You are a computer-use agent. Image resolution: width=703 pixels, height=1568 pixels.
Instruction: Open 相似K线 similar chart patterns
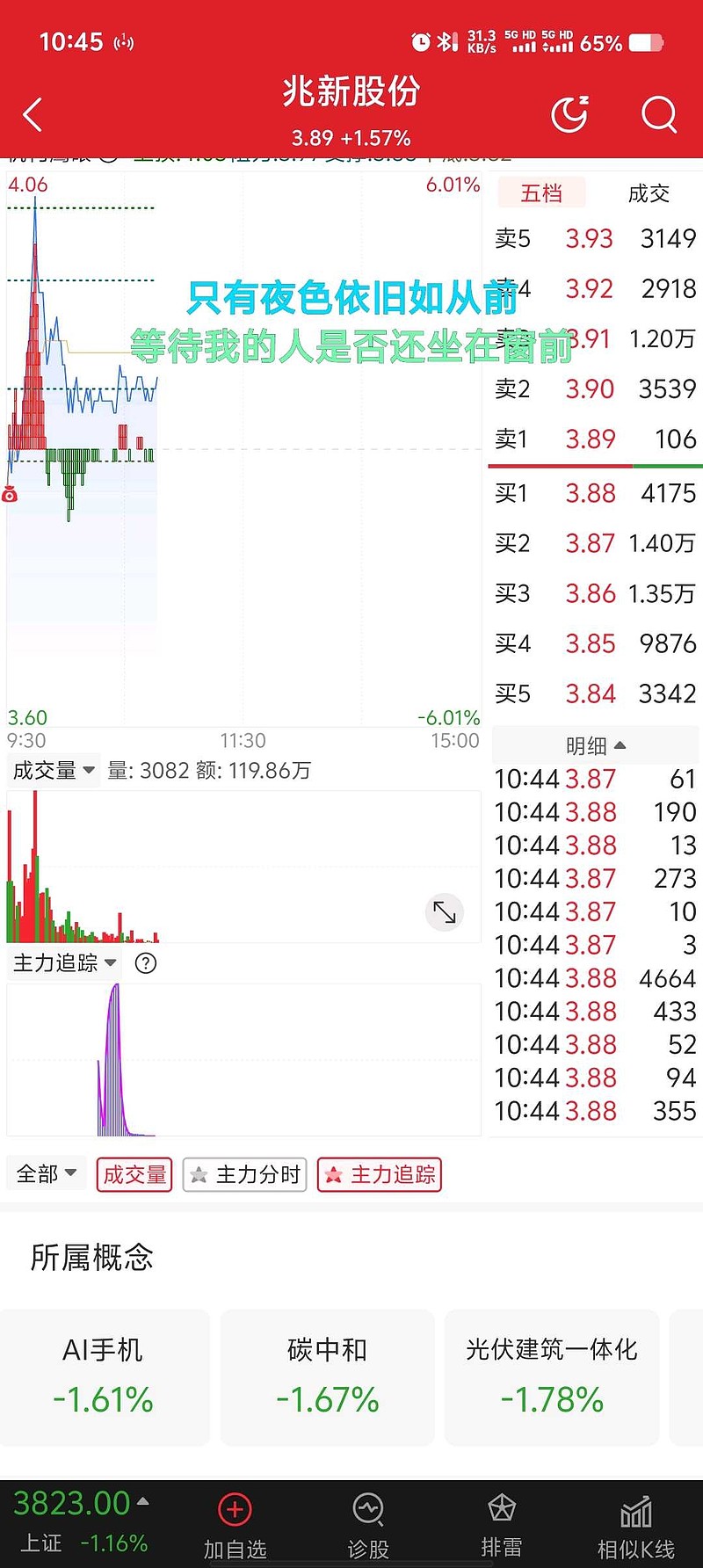(x=635, y=1525)
